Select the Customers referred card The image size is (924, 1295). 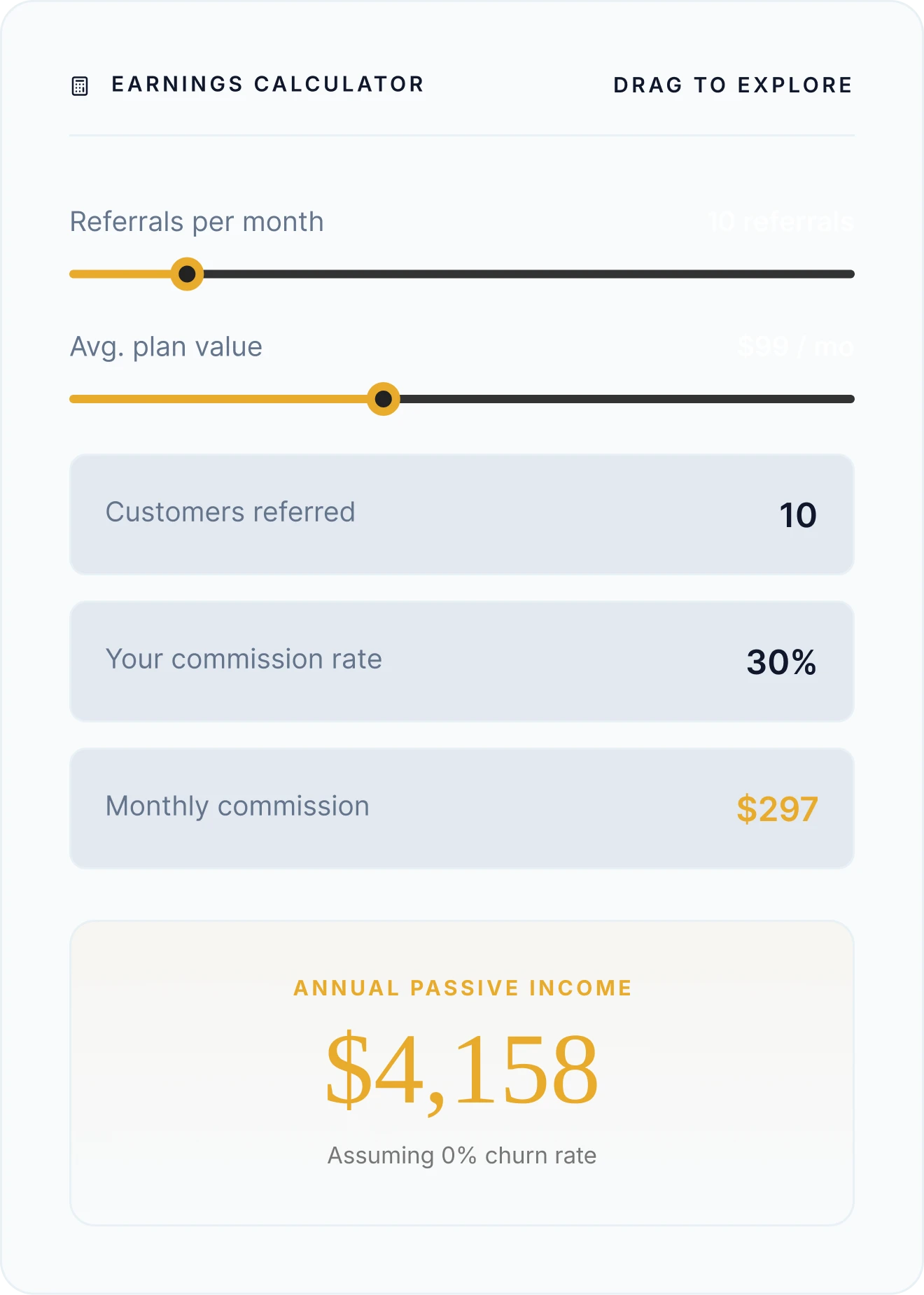coord(462,513)
